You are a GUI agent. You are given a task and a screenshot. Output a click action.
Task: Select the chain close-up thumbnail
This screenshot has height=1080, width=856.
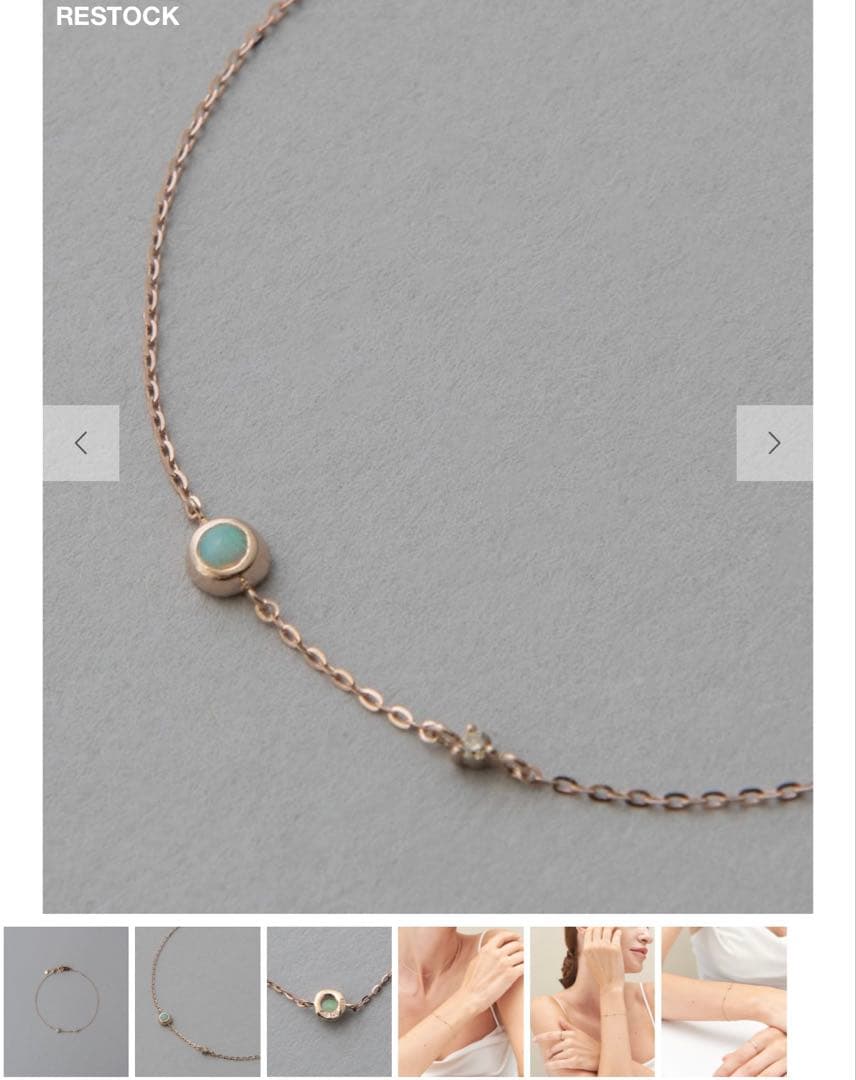coord(198,1001)
